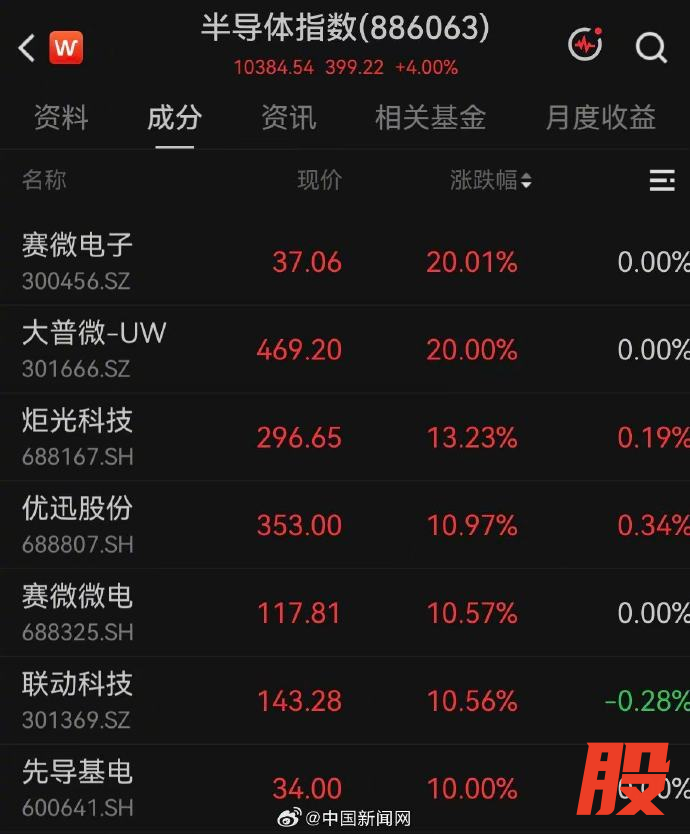Go back with the arrow icon
The width and height of the screenshot is (690, 834).
click(27, 48)
